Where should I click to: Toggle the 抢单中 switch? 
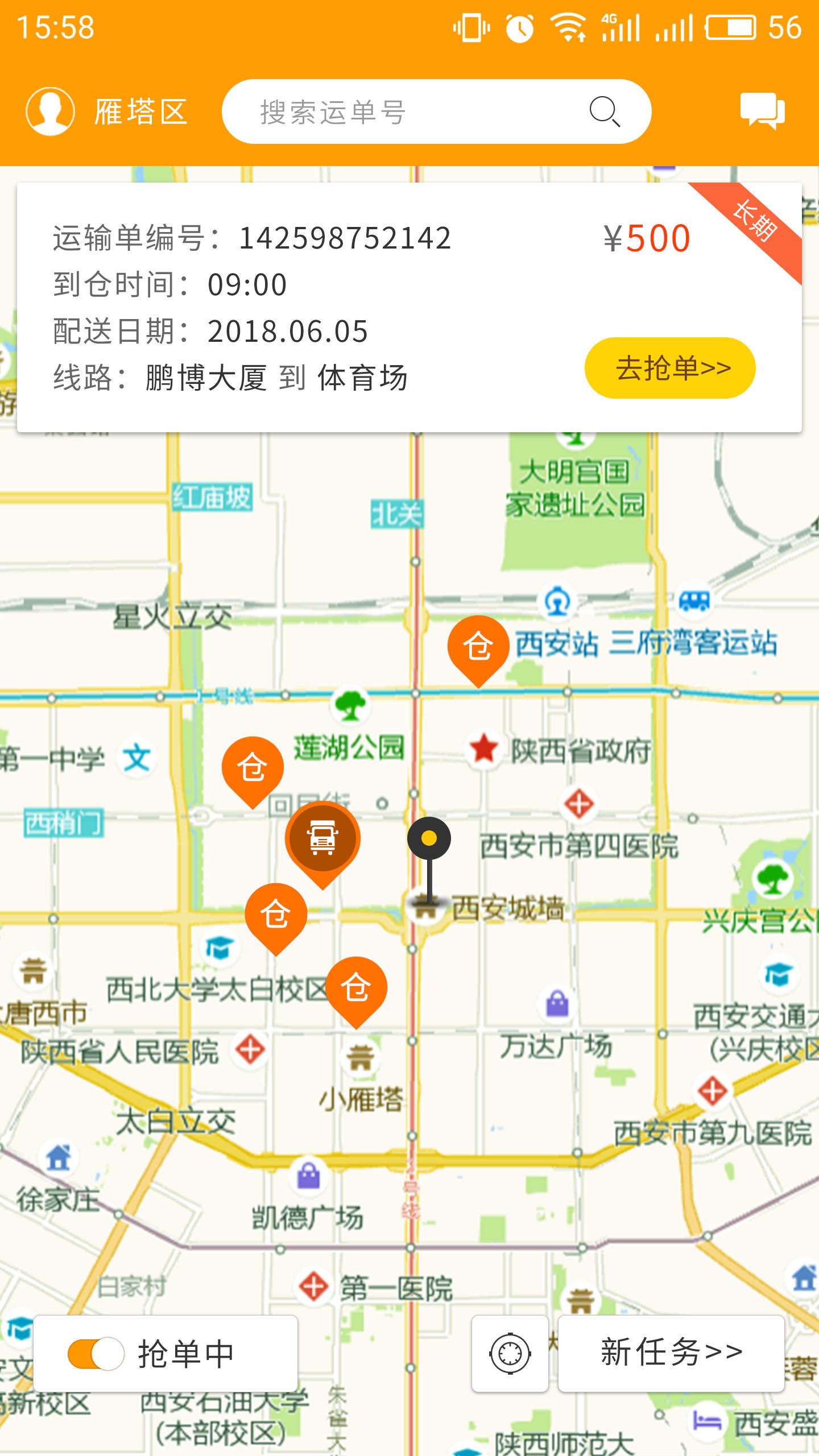tap(96, 1353)
